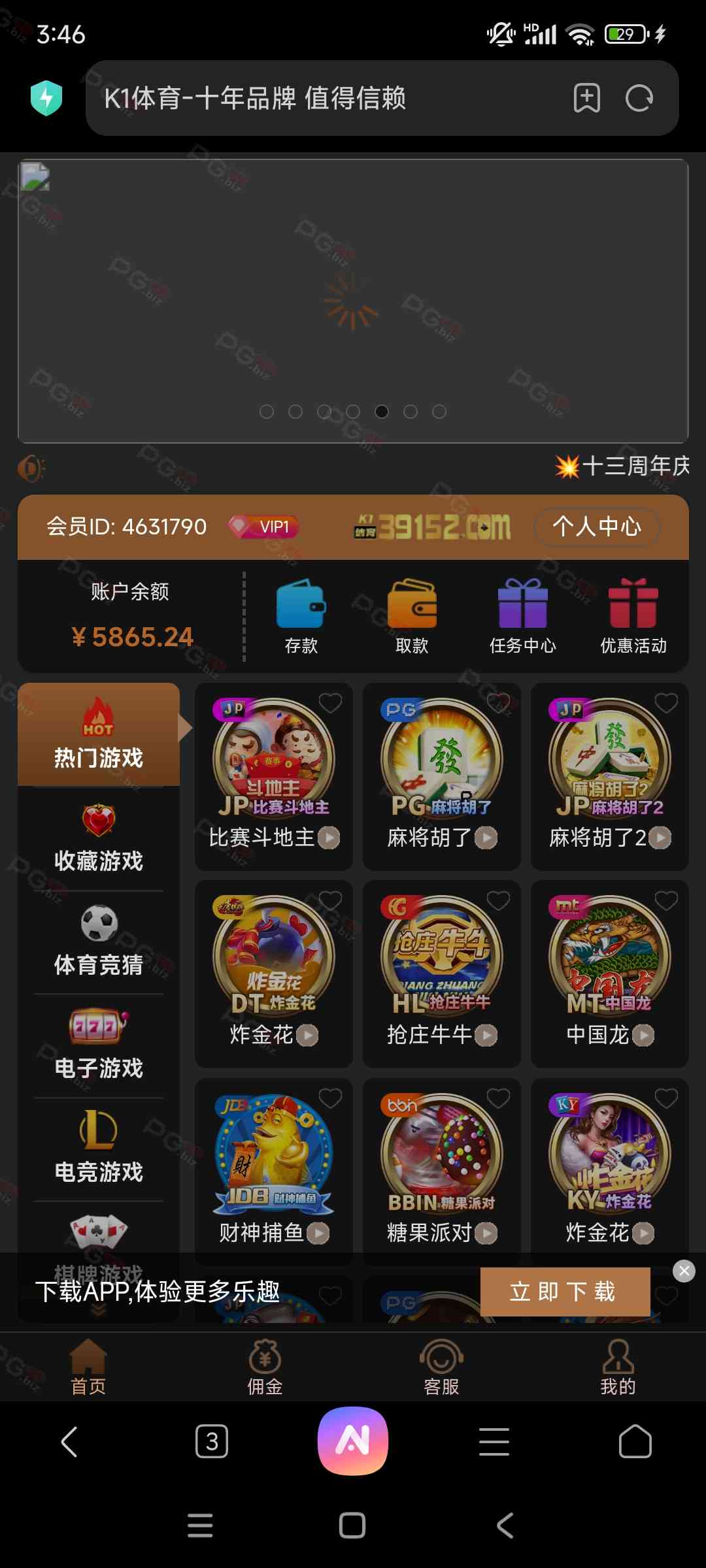706x1568 pixels.
Task: Open 存款 deposit
Action: [301, 616]
